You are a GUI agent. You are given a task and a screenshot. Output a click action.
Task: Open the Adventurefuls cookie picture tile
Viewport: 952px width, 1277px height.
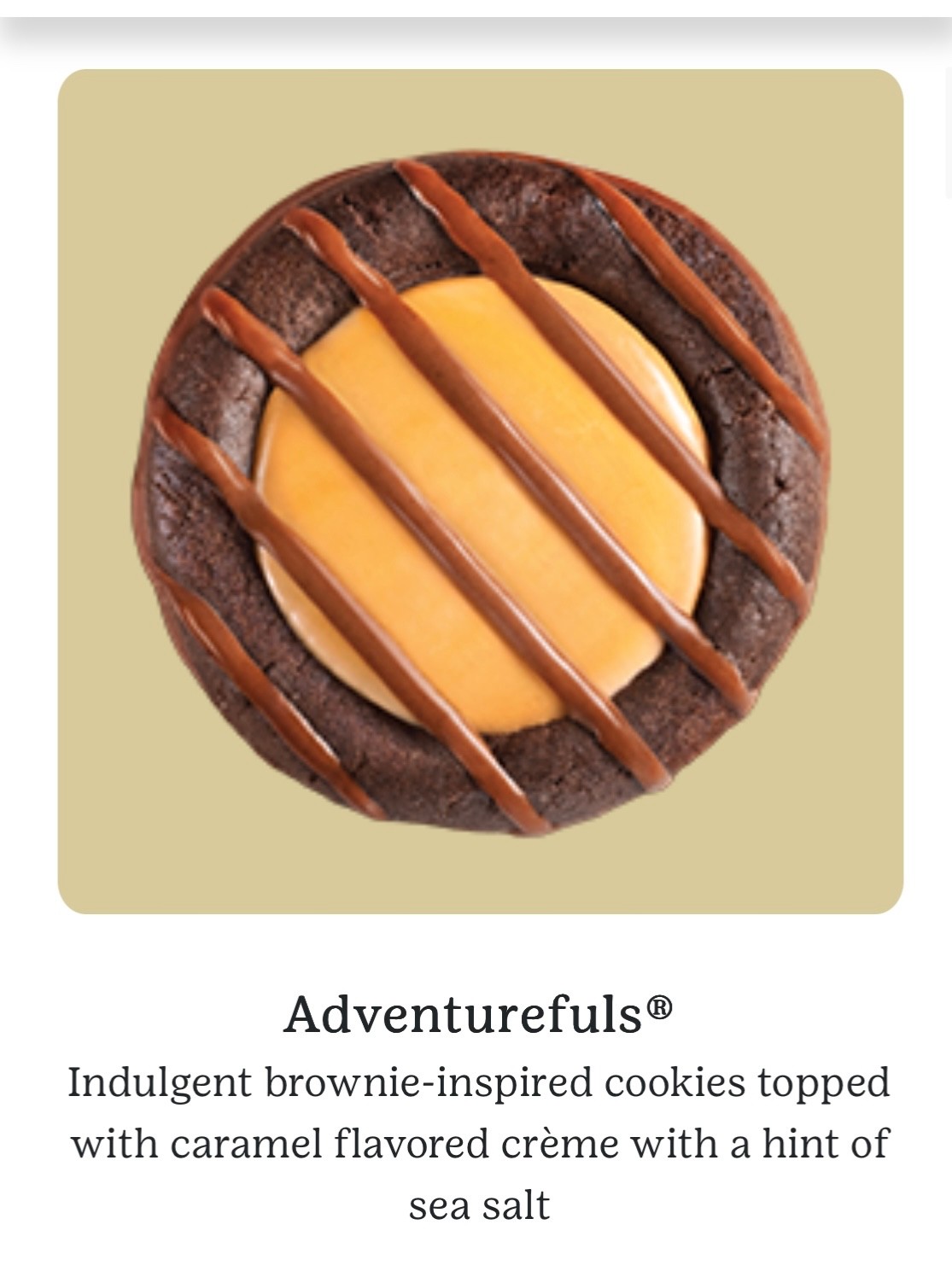coord(480,492)
